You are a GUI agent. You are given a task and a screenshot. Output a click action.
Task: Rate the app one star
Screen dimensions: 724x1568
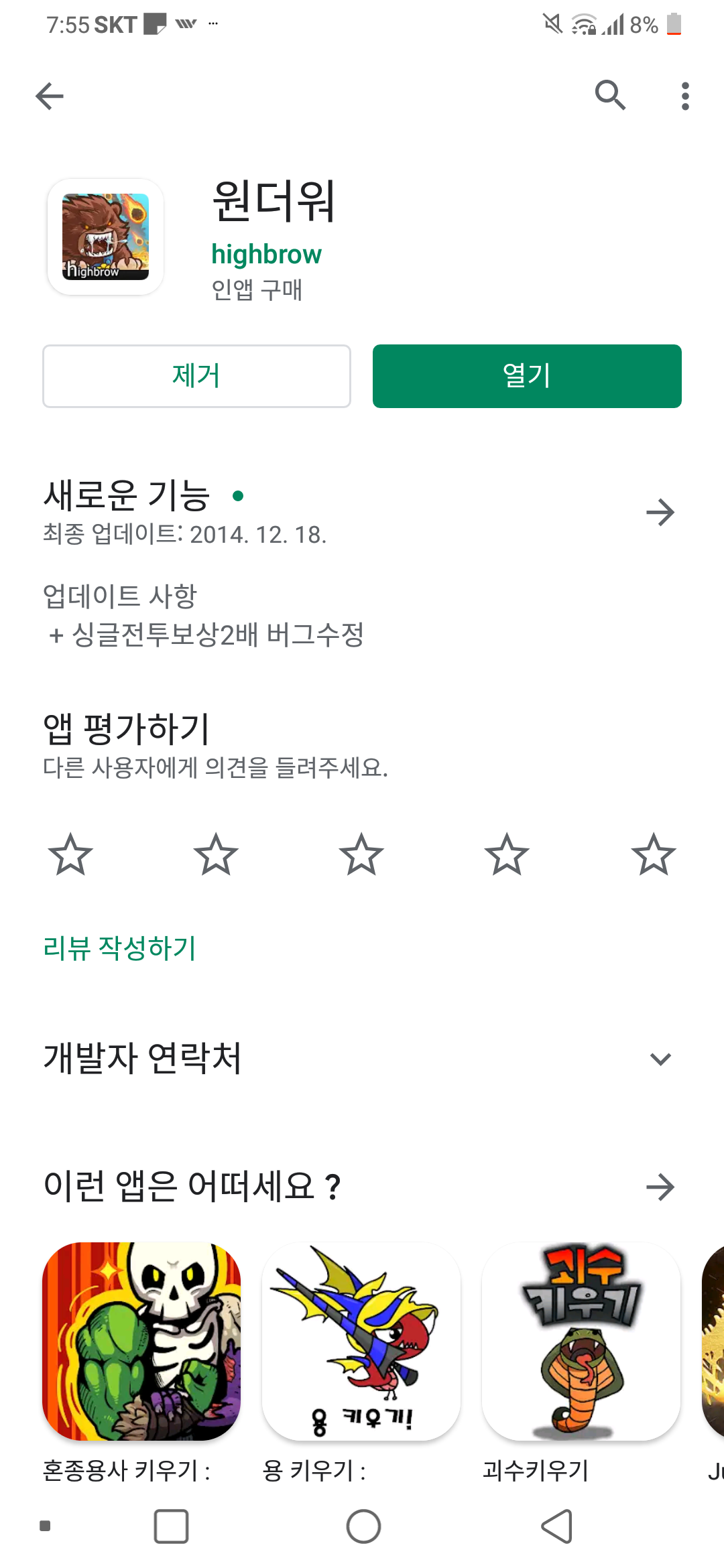[x=70, y=855]
